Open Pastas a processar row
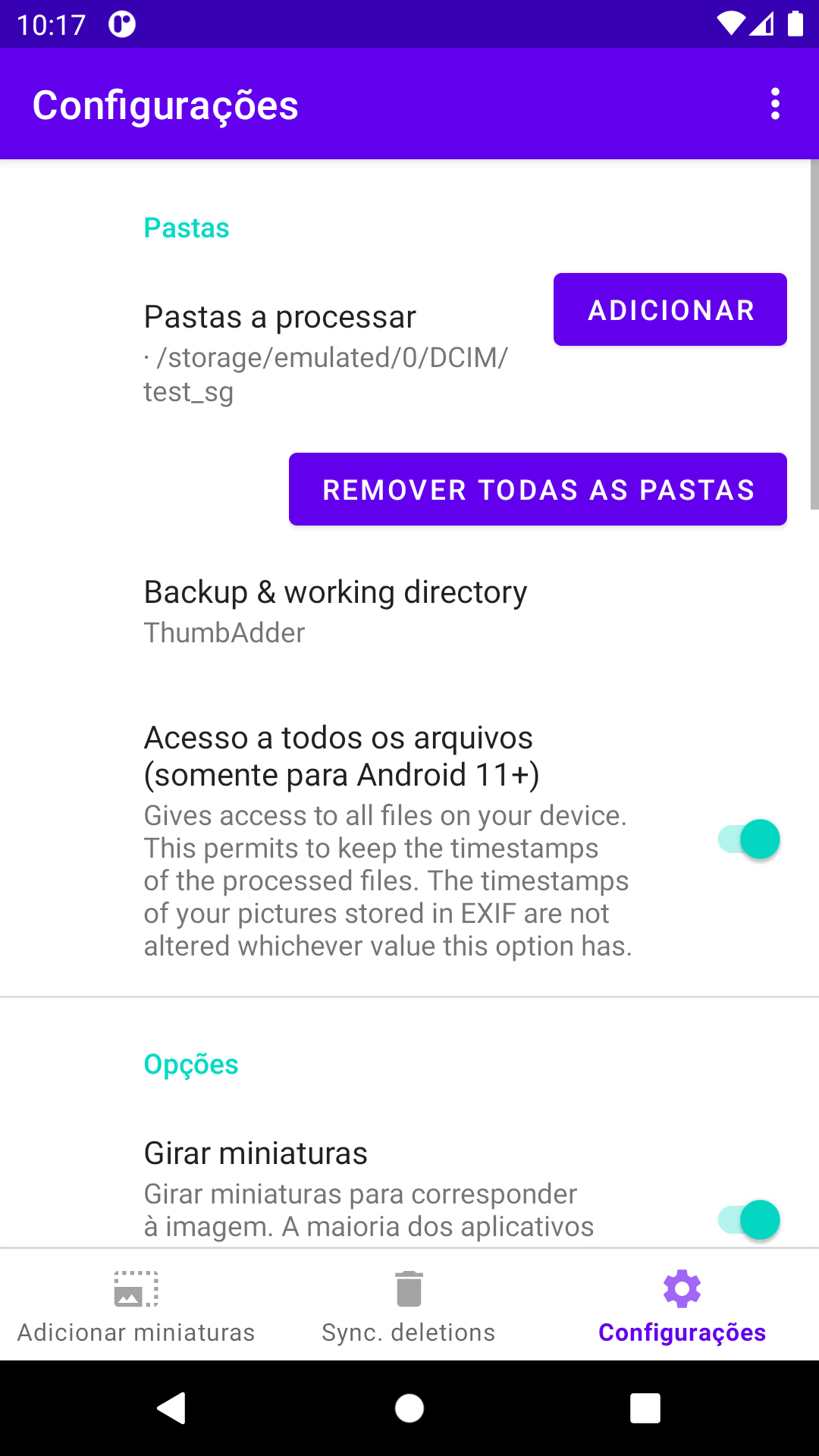Viewport: 819px width, 1456px height. 326,353
